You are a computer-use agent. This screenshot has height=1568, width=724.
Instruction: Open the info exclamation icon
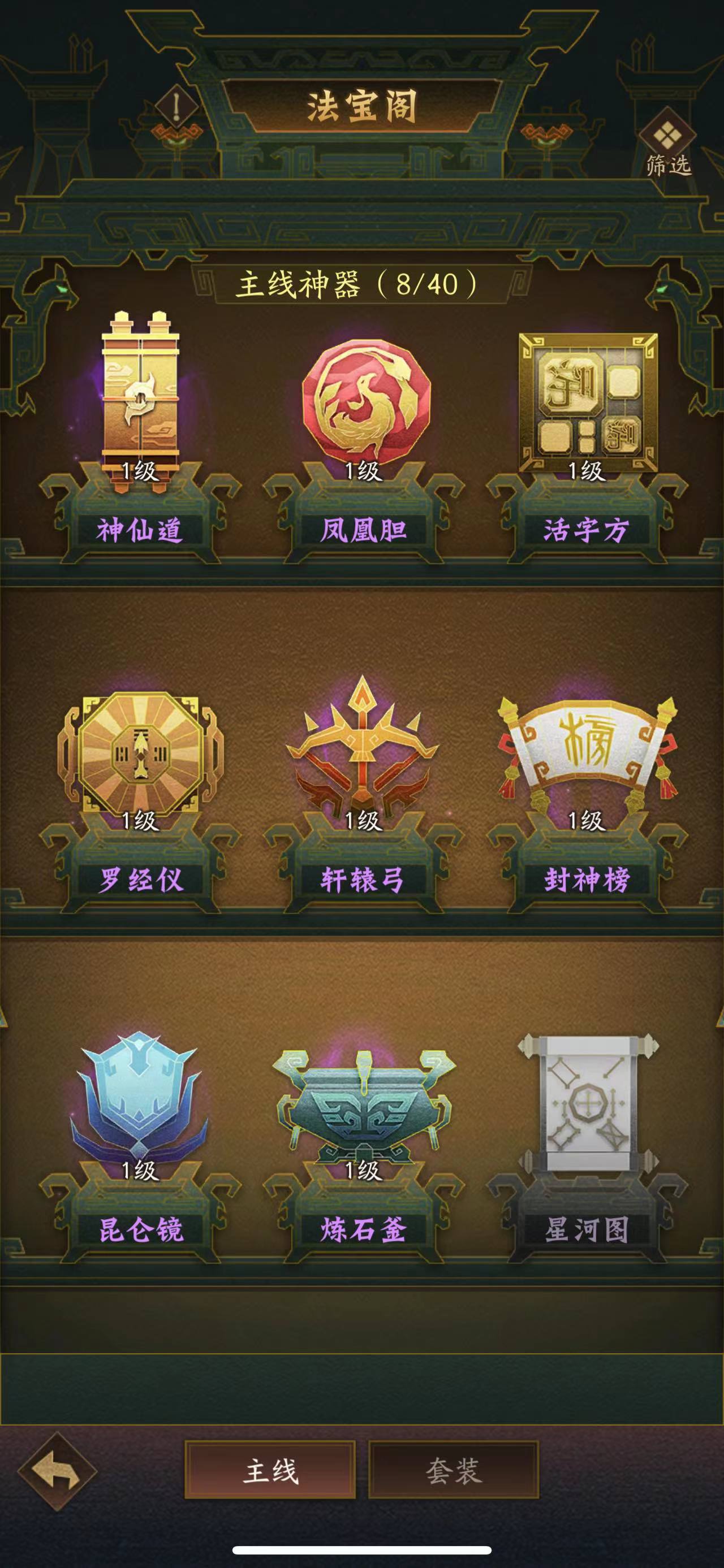pyautogui.click(x=176, y=106)
